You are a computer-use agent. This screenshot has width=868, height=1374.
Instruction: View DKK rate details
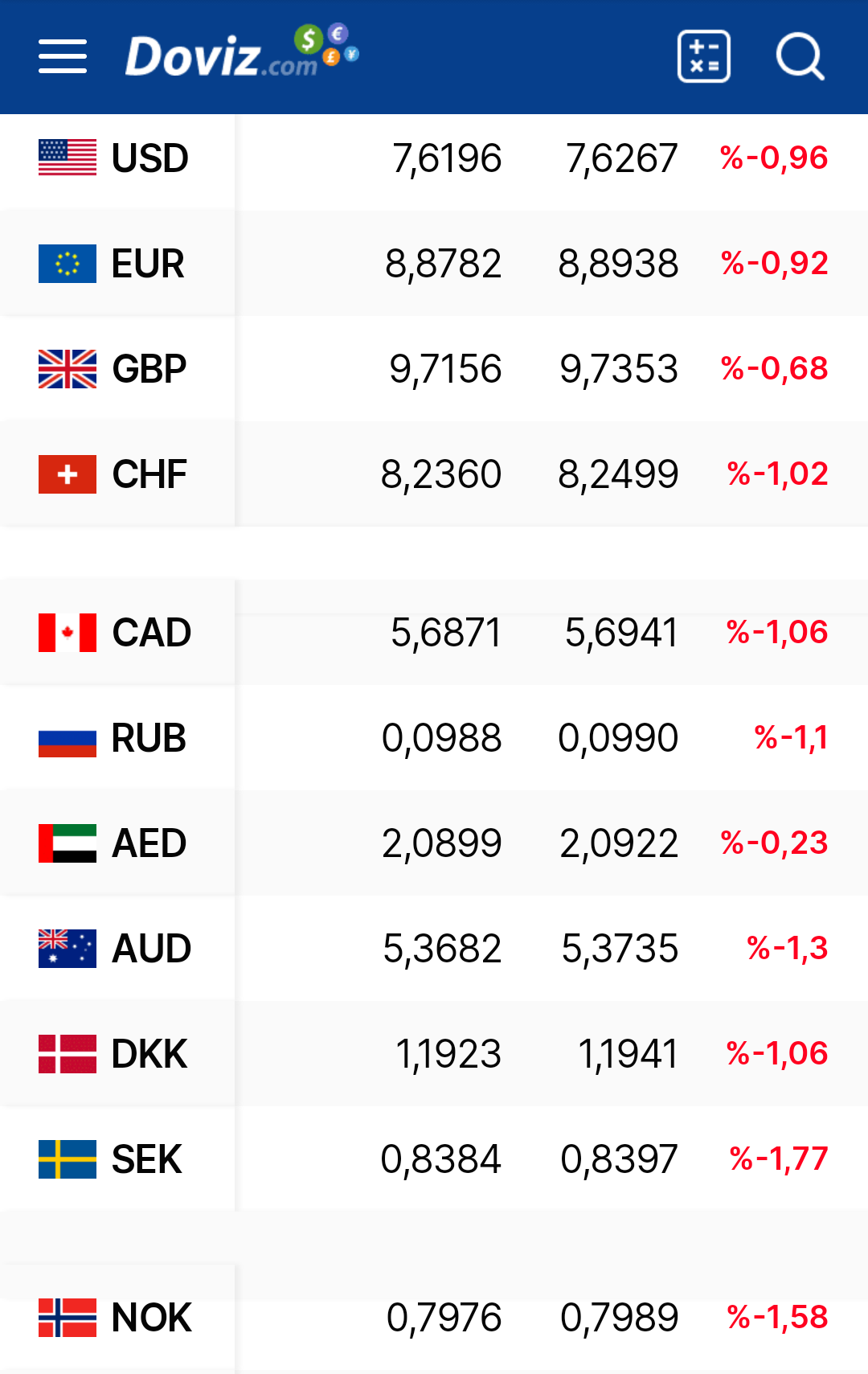click(434, 1054)
